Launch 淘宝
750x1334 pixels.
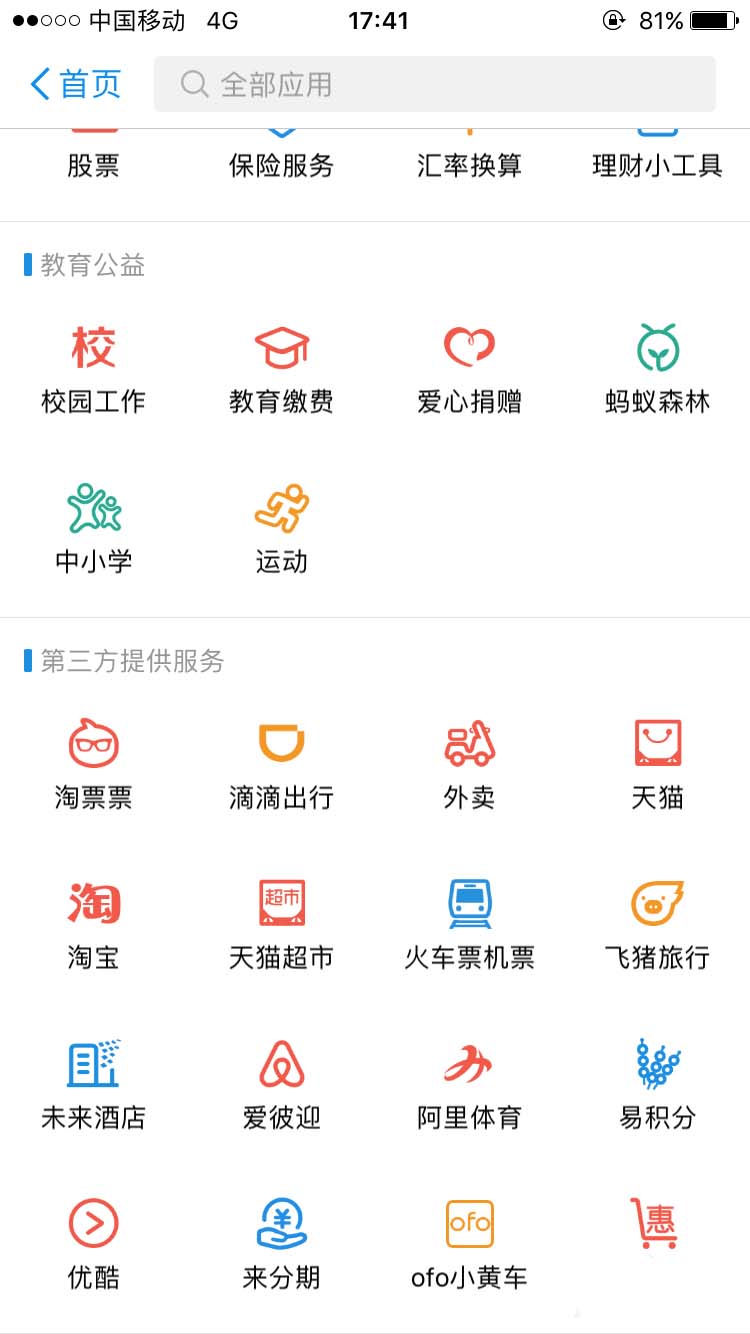(x=93, y=924)
